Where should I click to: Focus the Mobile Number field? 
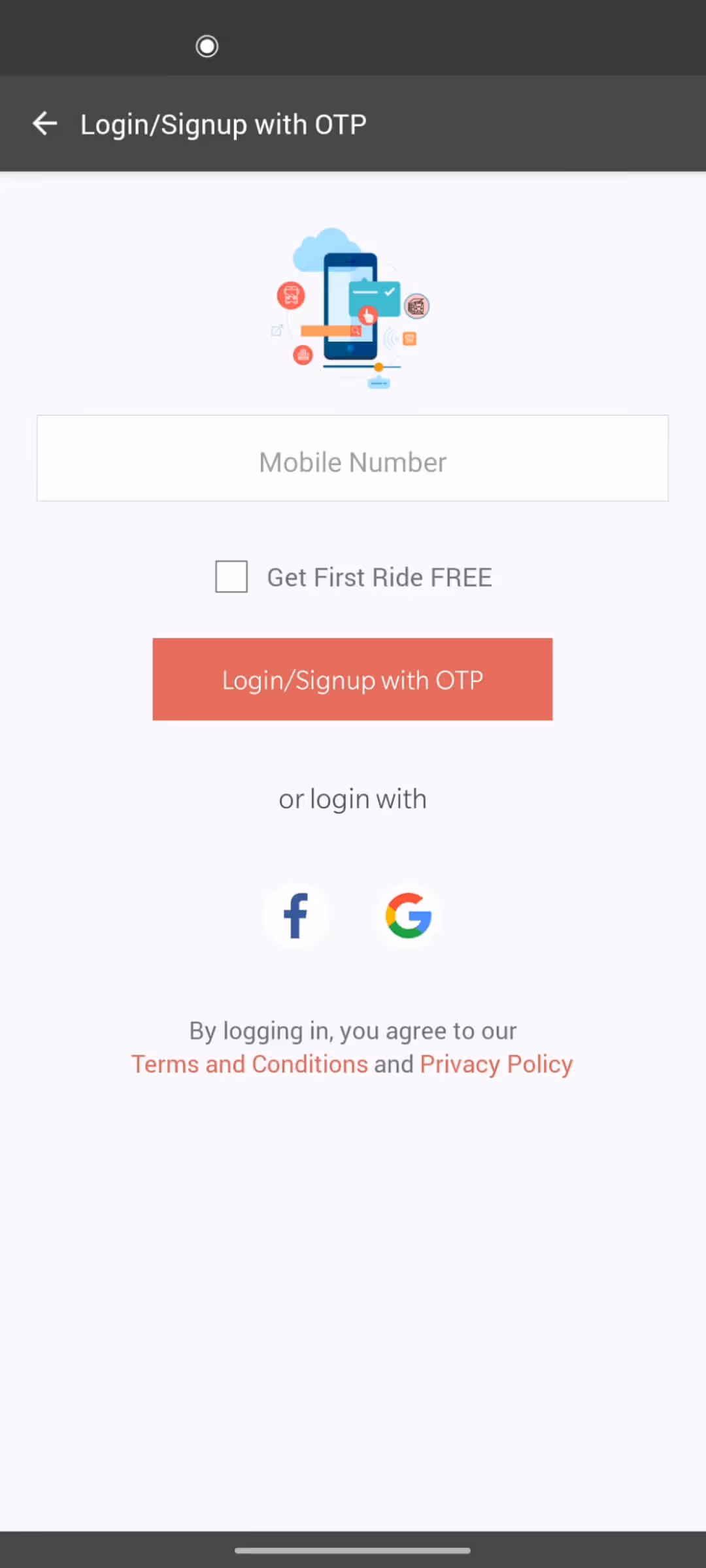[x=352, y=459]
